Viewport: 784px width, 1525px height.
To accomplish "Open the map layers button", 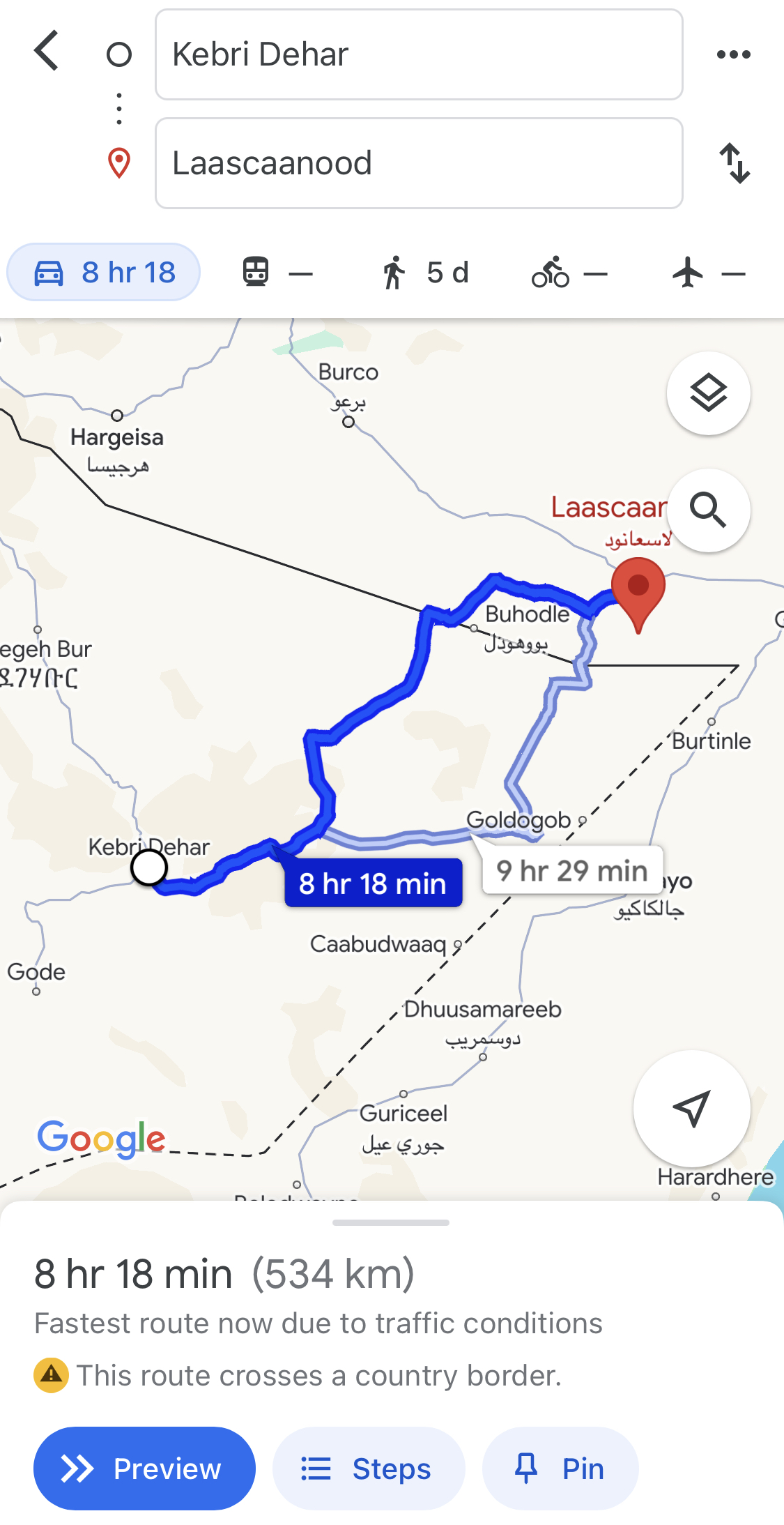I will [x=708, y=393].
